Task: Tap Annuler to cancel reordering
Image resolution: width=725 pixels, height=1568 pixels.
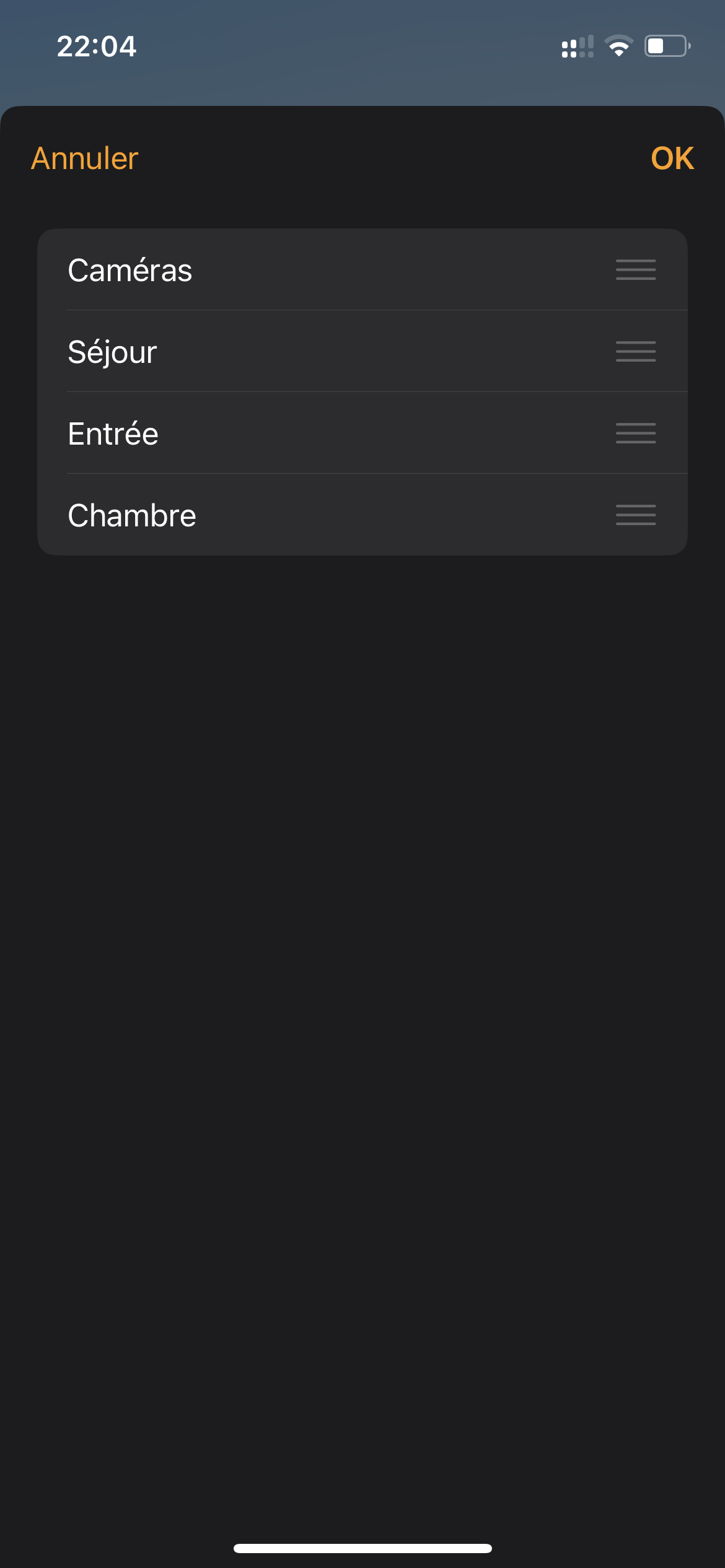Action: click(85, 159)
